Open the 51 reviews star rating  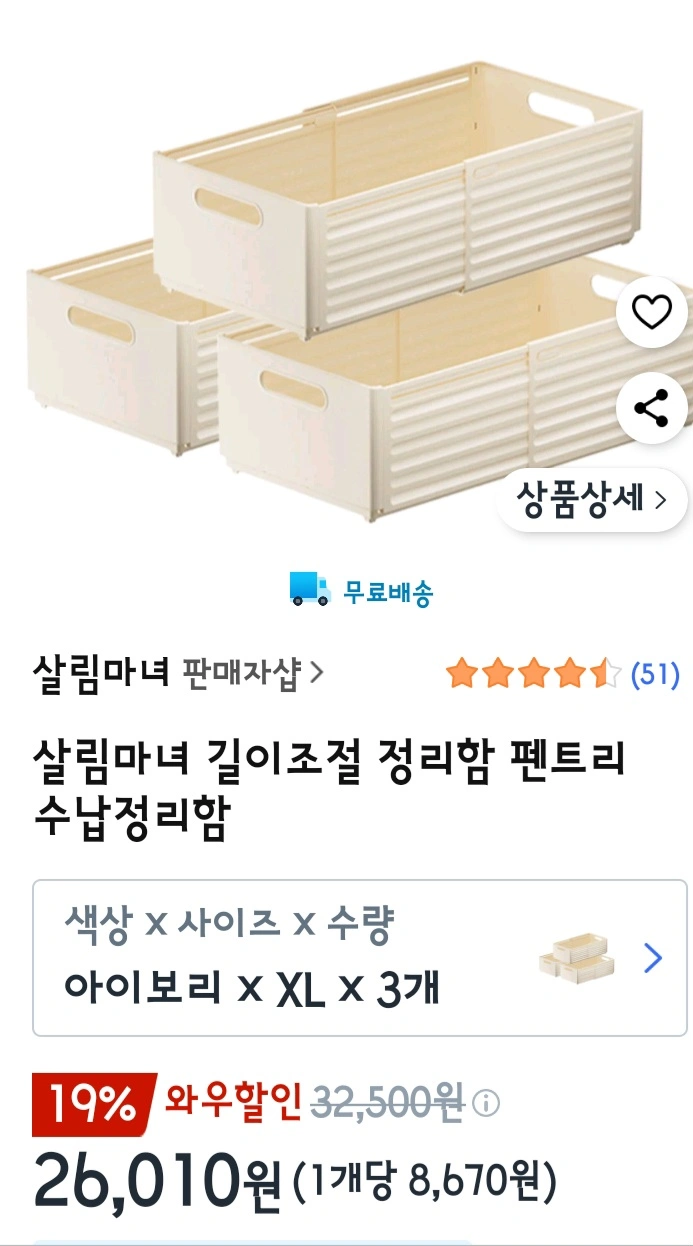click(563, 674)
